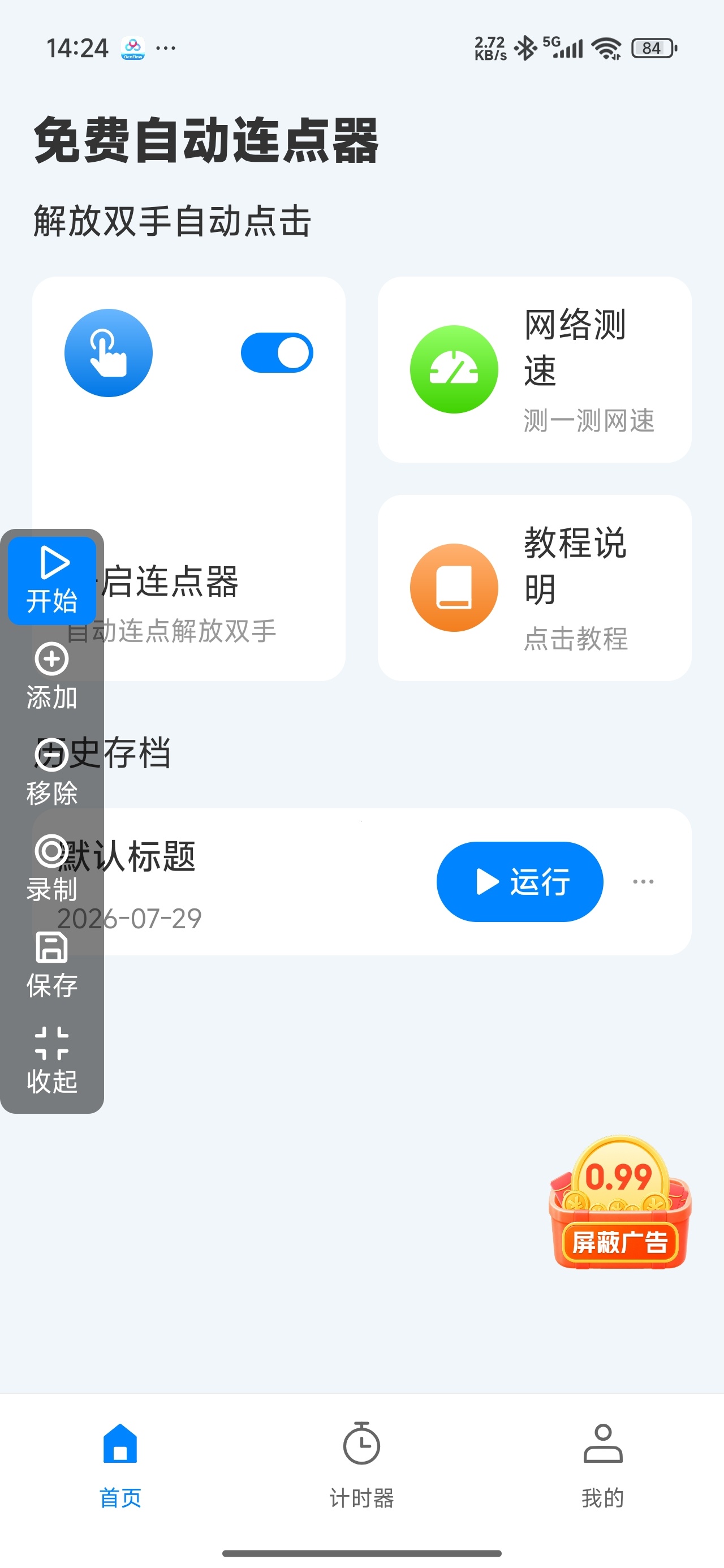Collapse the floating panel with 收起

tap(52, 1061)
